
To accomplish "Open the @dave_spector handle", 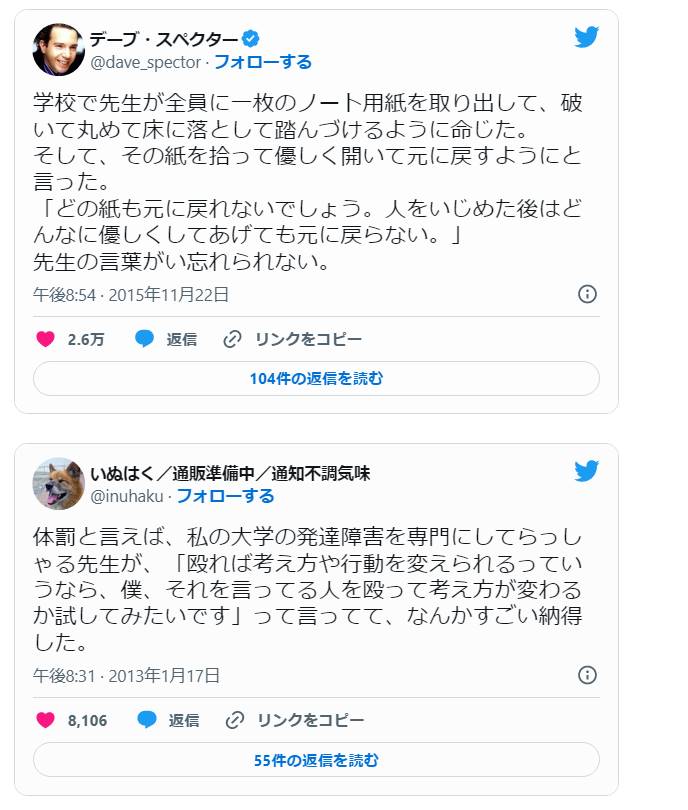I will point(146,62).
